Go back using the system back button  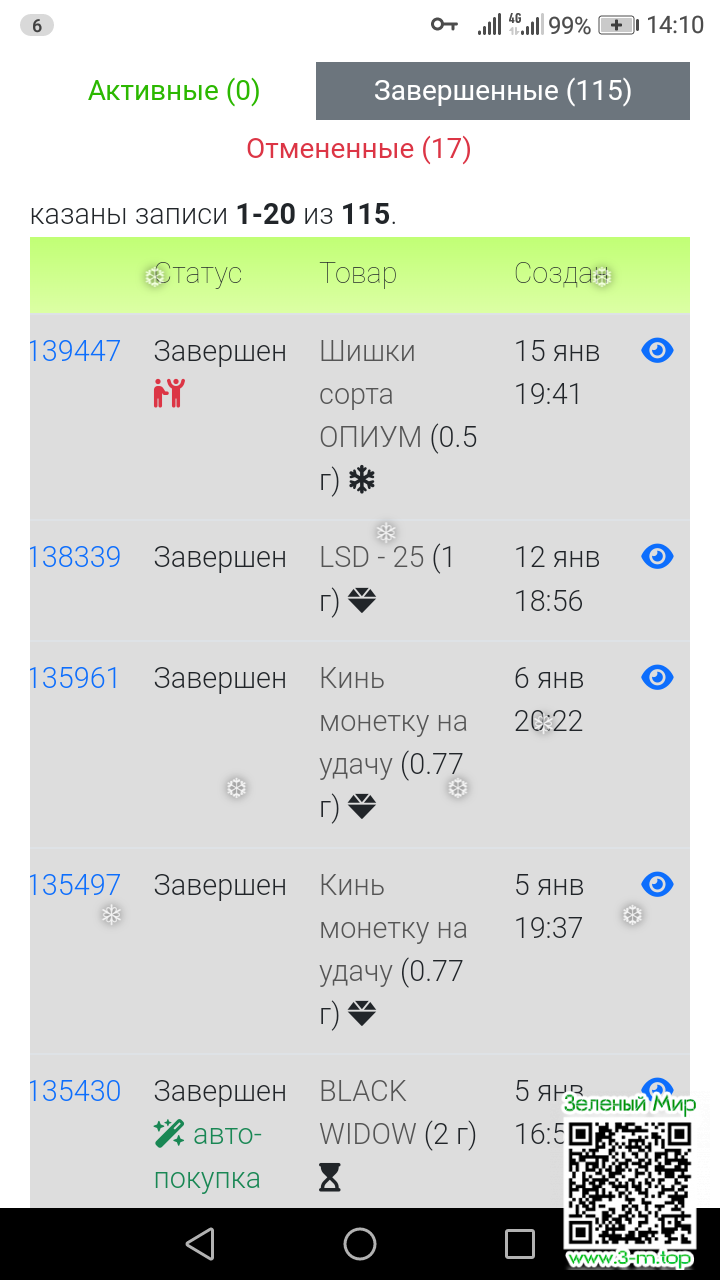[x=200, y=1244]
